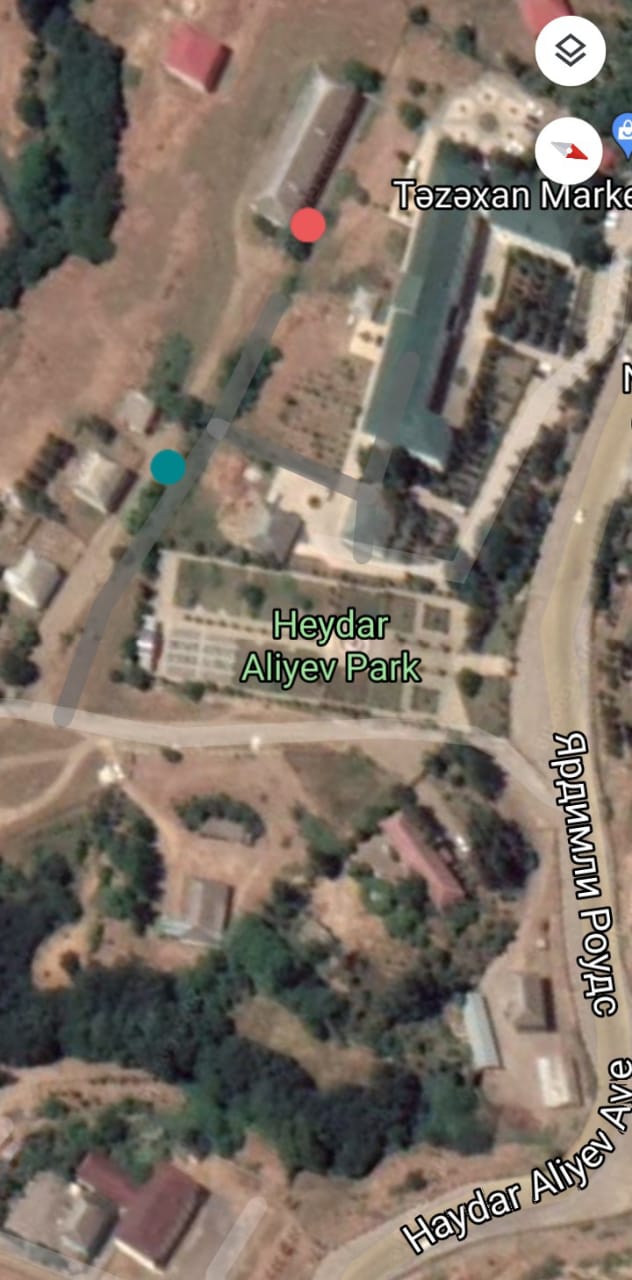632x1280 pixels.
Task: Select the Təzəxan Market place pin
Action: click(625, 136)
